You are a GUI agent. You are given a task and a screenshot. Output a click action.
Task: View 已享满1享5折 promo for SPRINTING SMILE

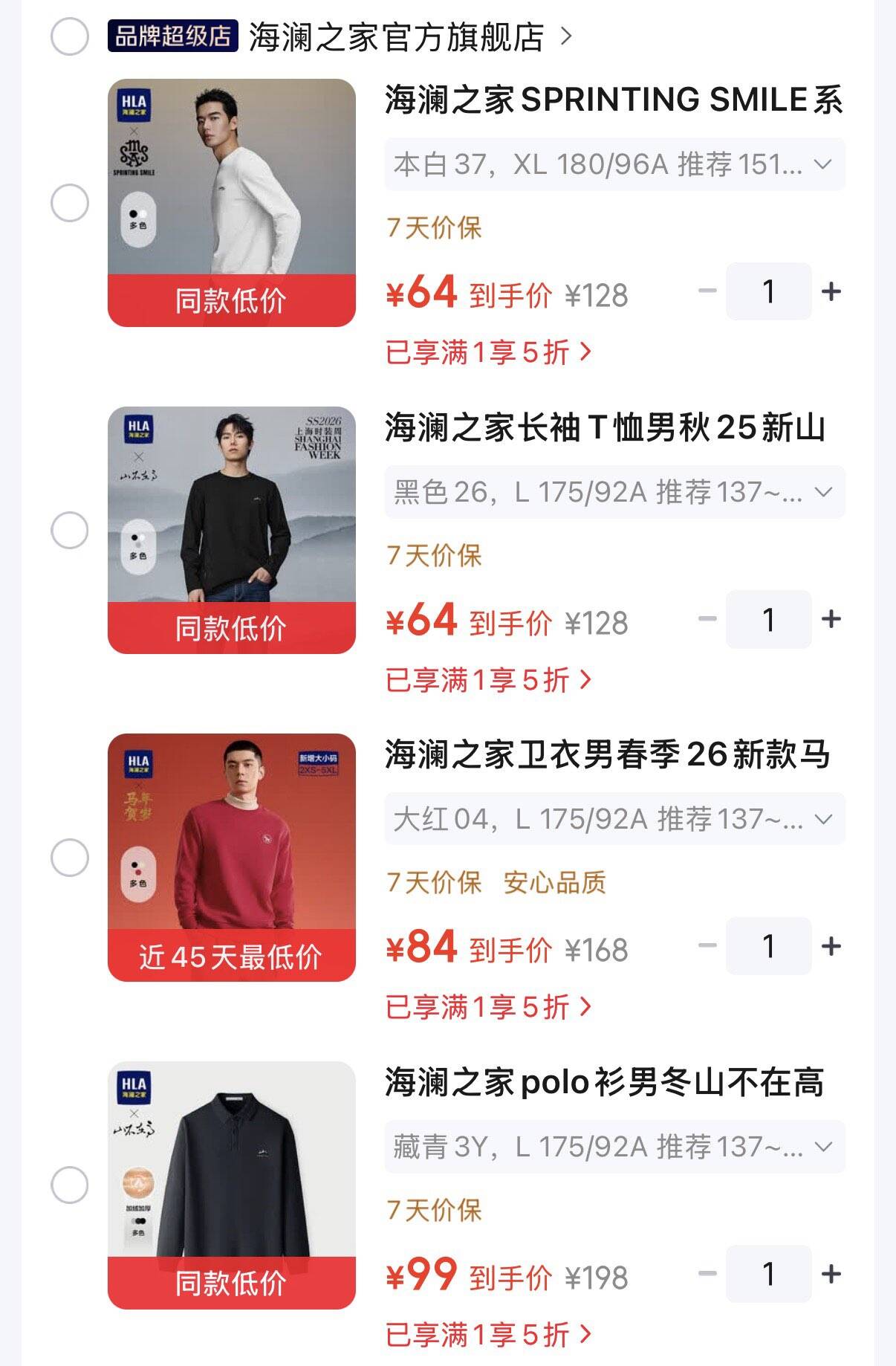[489, 352]
